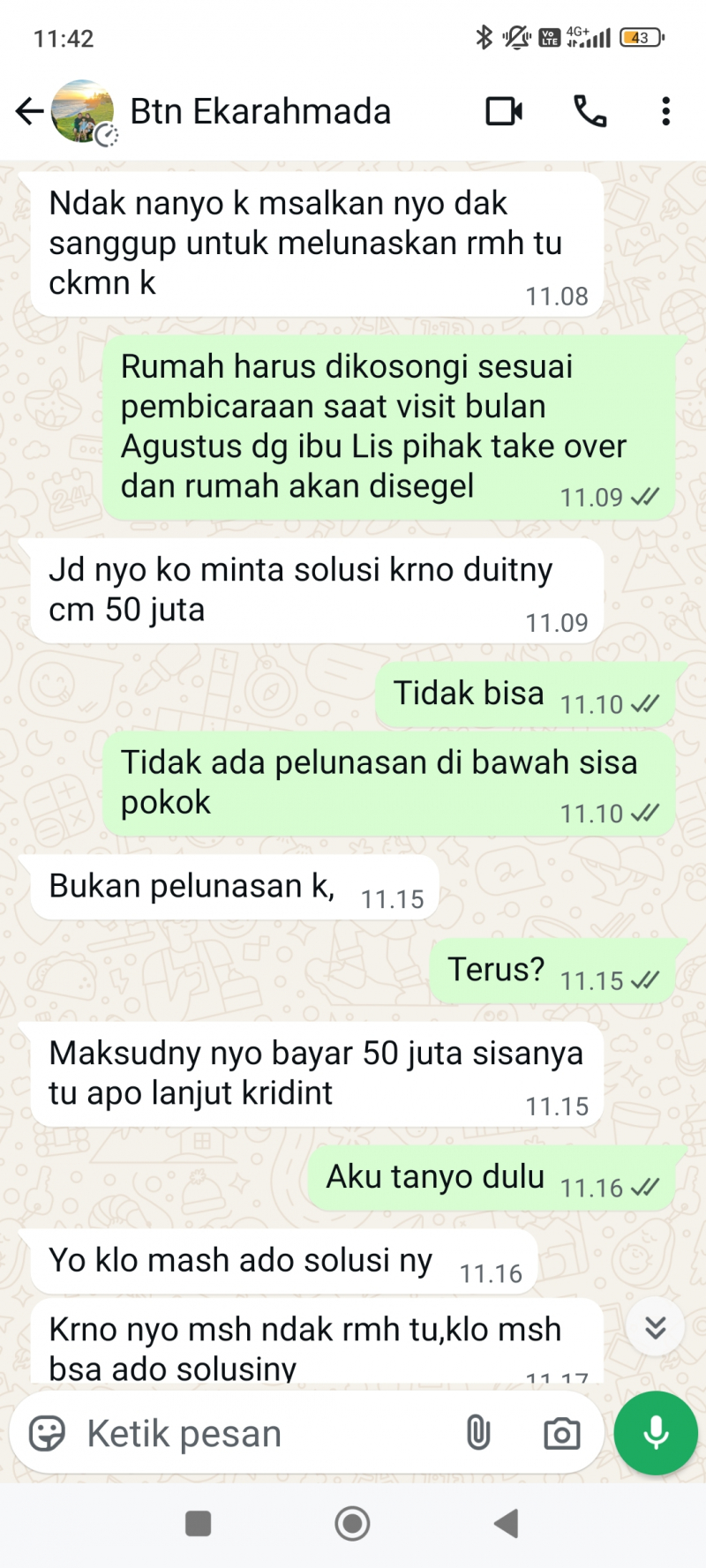Go back to the chat list
706x1568 pixels.
[x=29, y=111]
